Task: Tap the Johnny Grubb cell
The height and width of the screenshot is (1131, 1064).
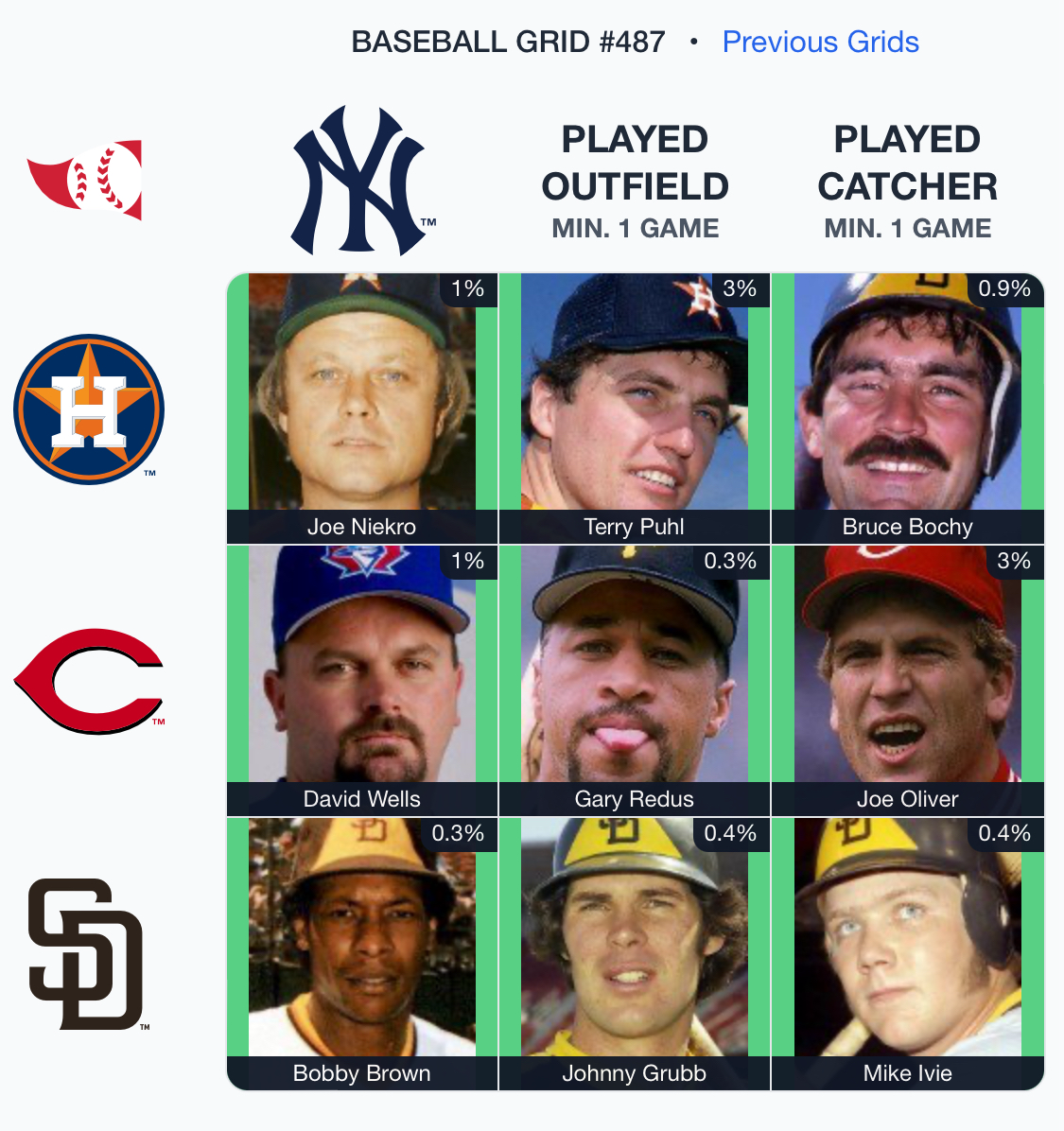Action: [635, 953]
